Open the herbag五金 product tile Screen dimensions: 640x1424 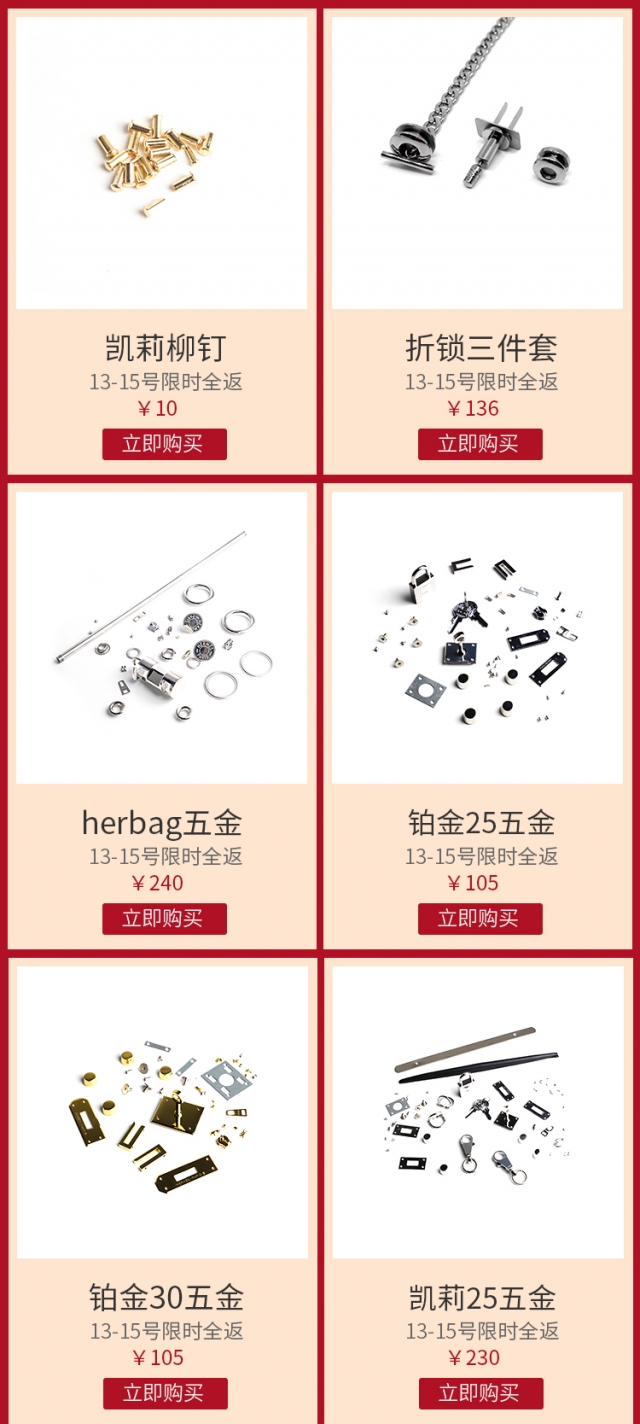coord(162,638)
